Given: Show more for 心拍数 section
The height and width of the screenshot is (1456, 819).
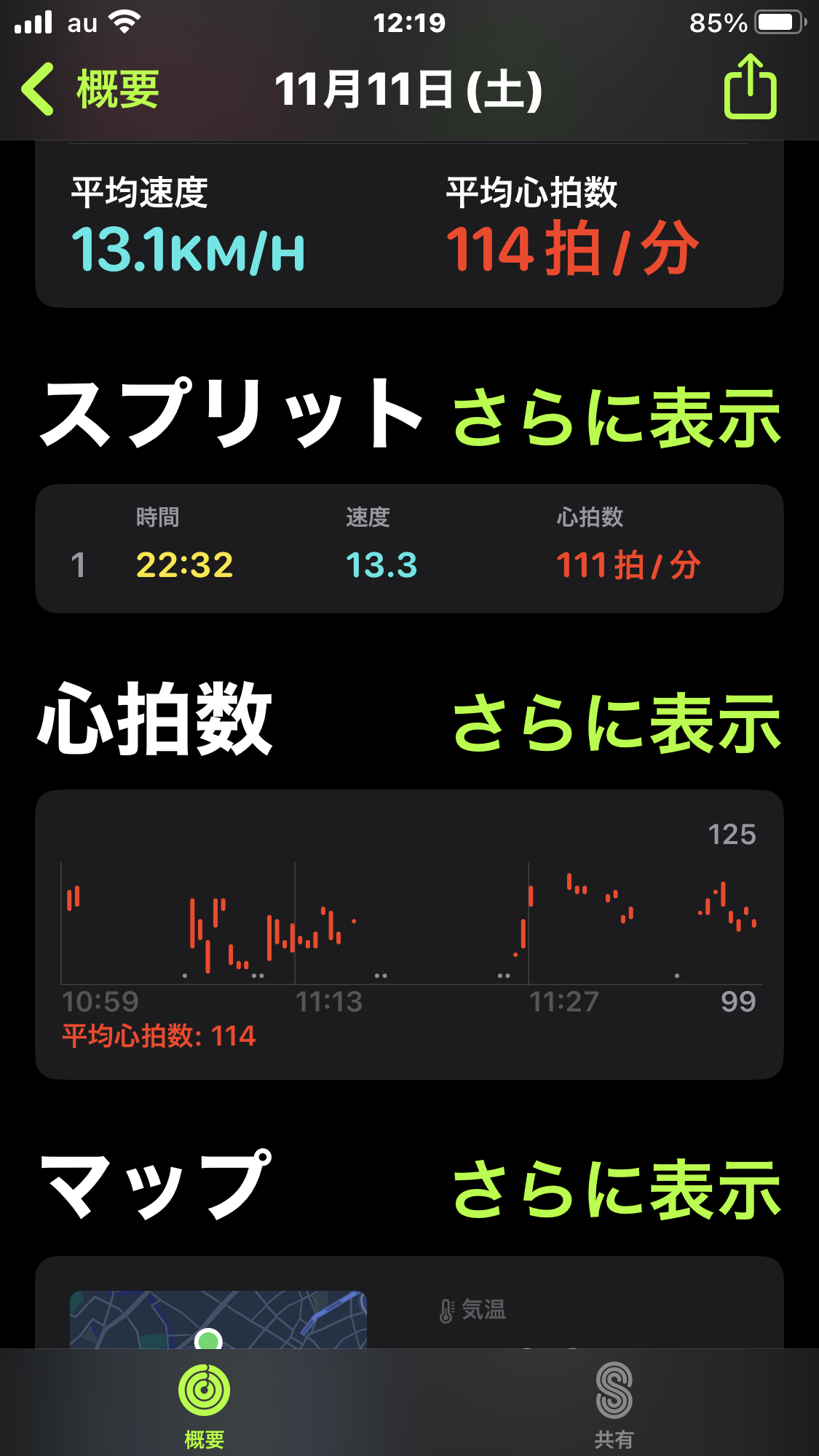Looking at the screenshot, I should coord(617,722).
